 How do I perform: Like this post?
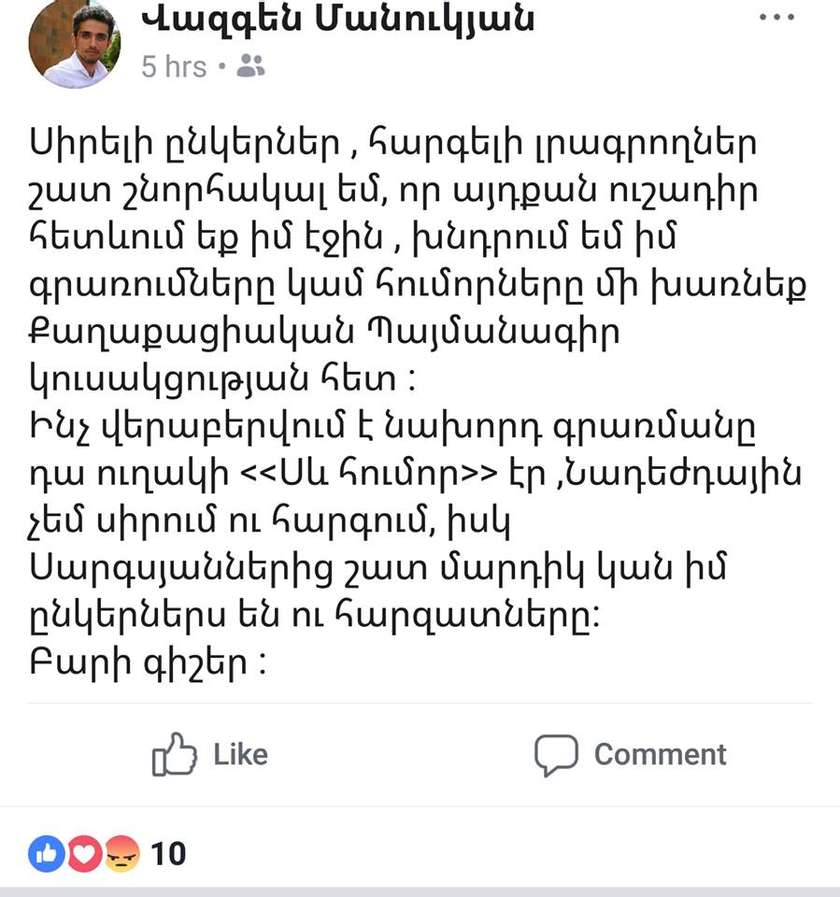211,754
